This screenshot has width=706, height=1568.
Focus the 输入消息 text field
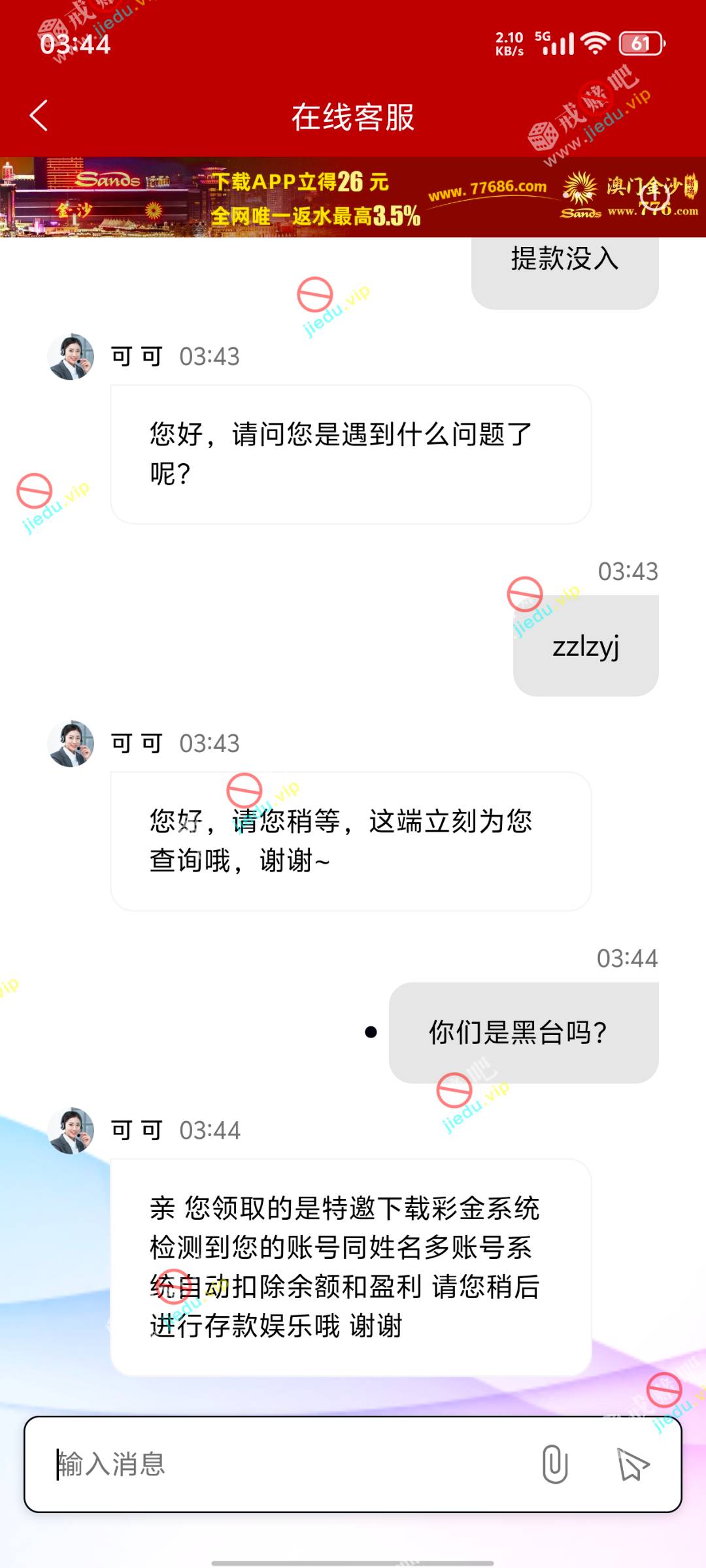(288, 1464)
